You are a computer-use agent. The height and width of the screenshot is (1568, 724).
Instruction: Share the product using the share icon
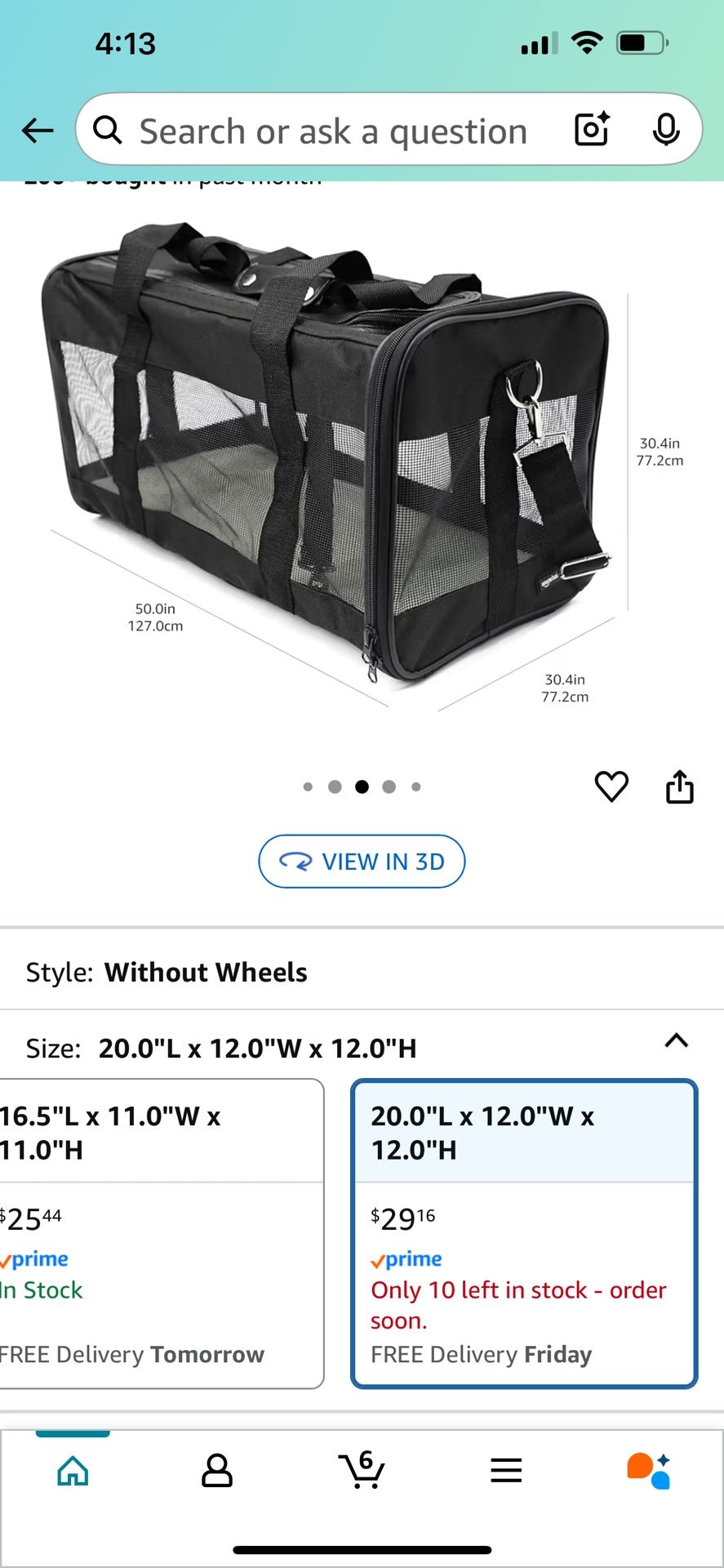pos(680,786)
